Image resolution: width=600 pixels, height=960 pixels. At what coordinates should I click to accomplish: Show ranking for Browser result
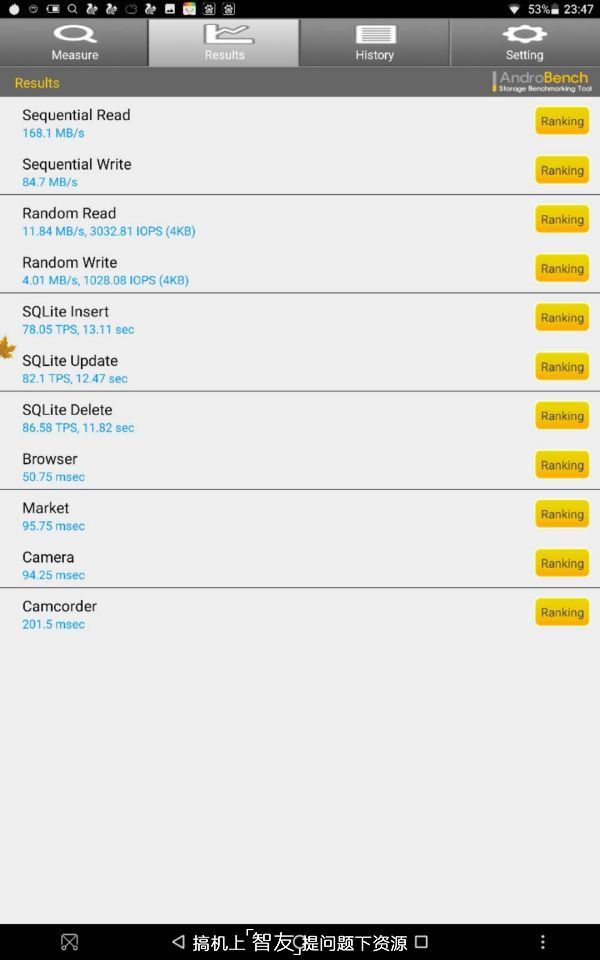562,465
